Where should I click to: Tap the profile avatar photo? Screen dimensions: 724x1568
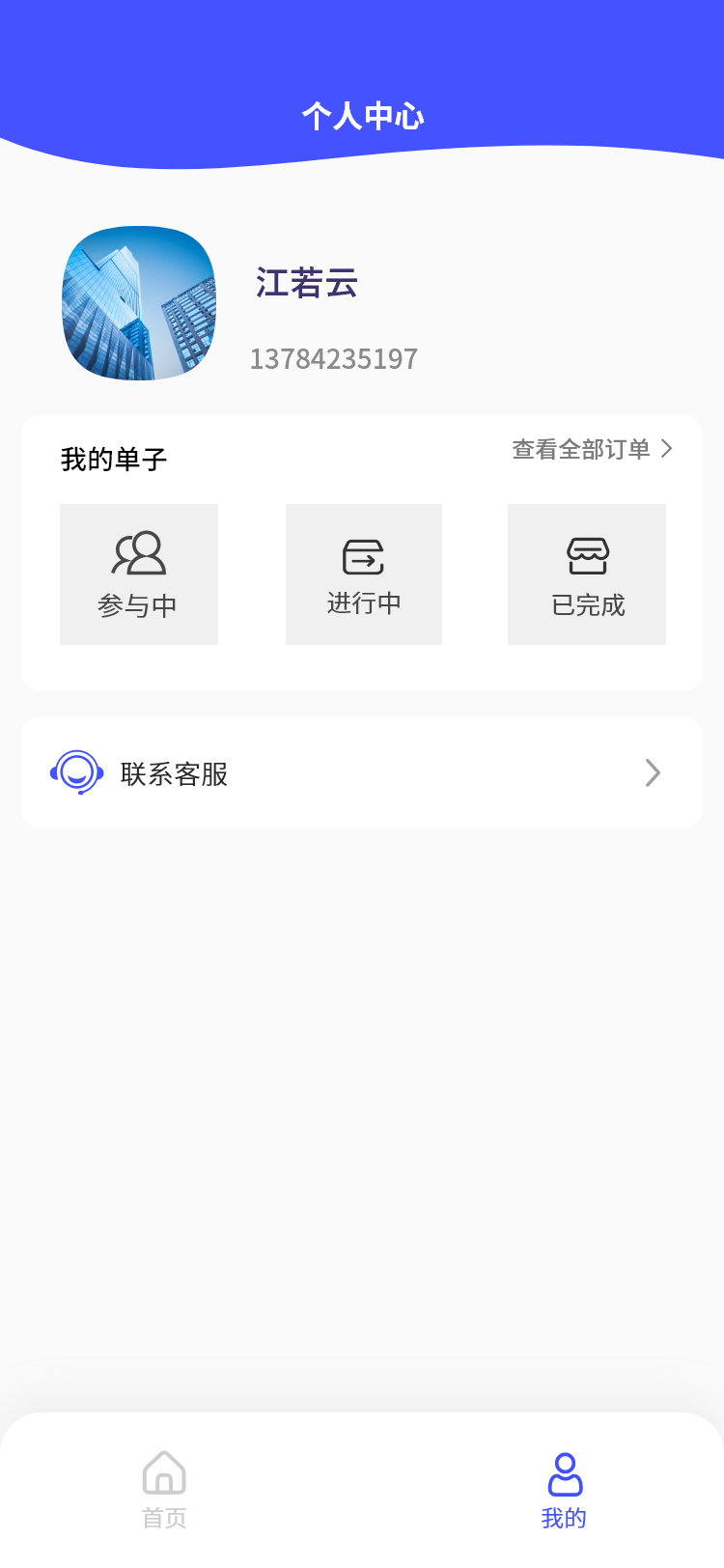coord(139,303)
